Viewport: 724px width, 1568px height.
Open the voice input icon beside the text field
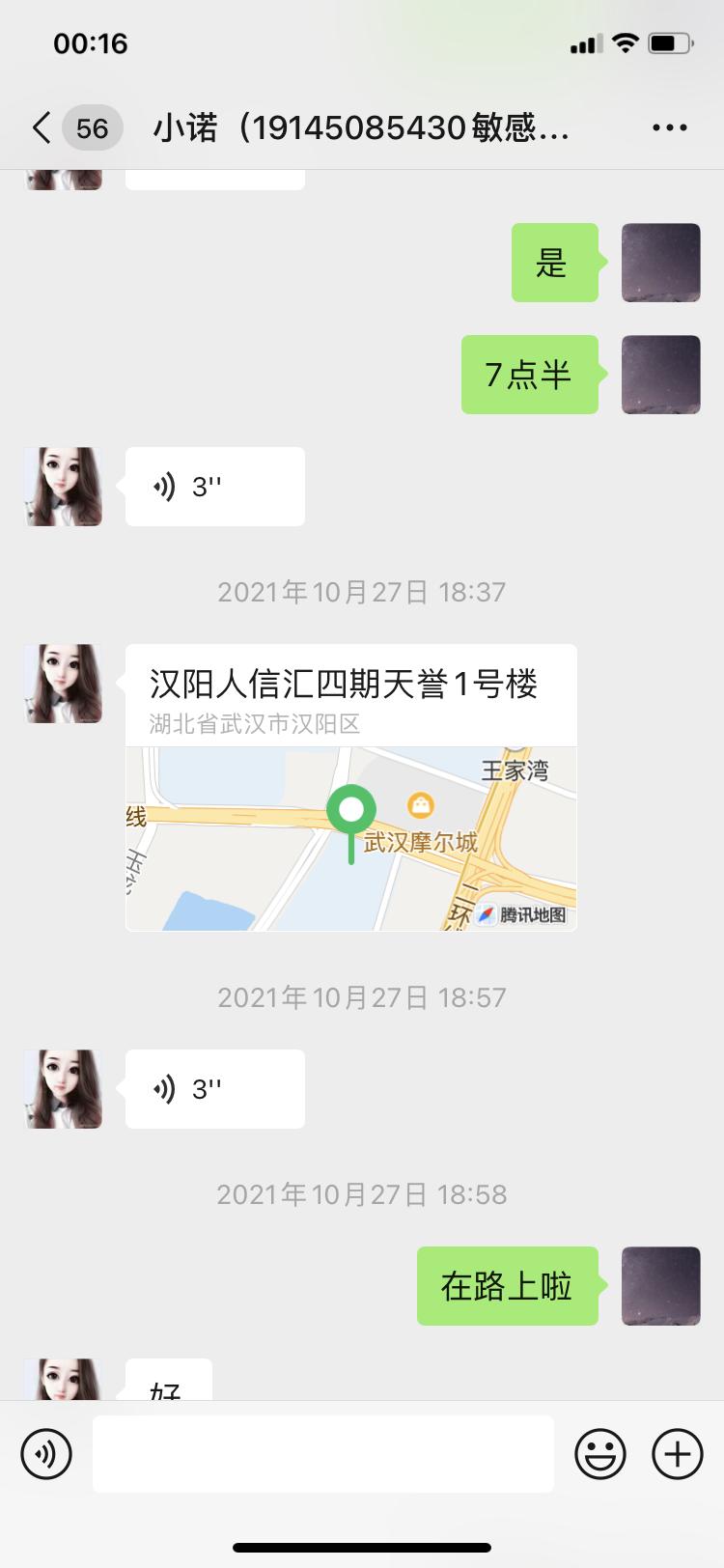tap(45, 1454)
